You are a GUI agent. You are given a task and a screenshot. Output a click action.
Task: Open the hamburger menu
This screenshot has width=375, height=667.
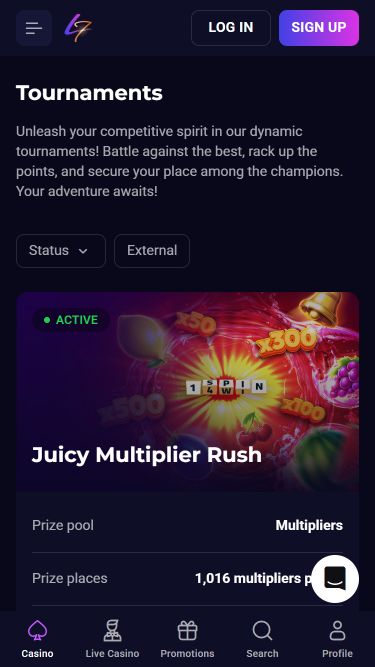34,28
